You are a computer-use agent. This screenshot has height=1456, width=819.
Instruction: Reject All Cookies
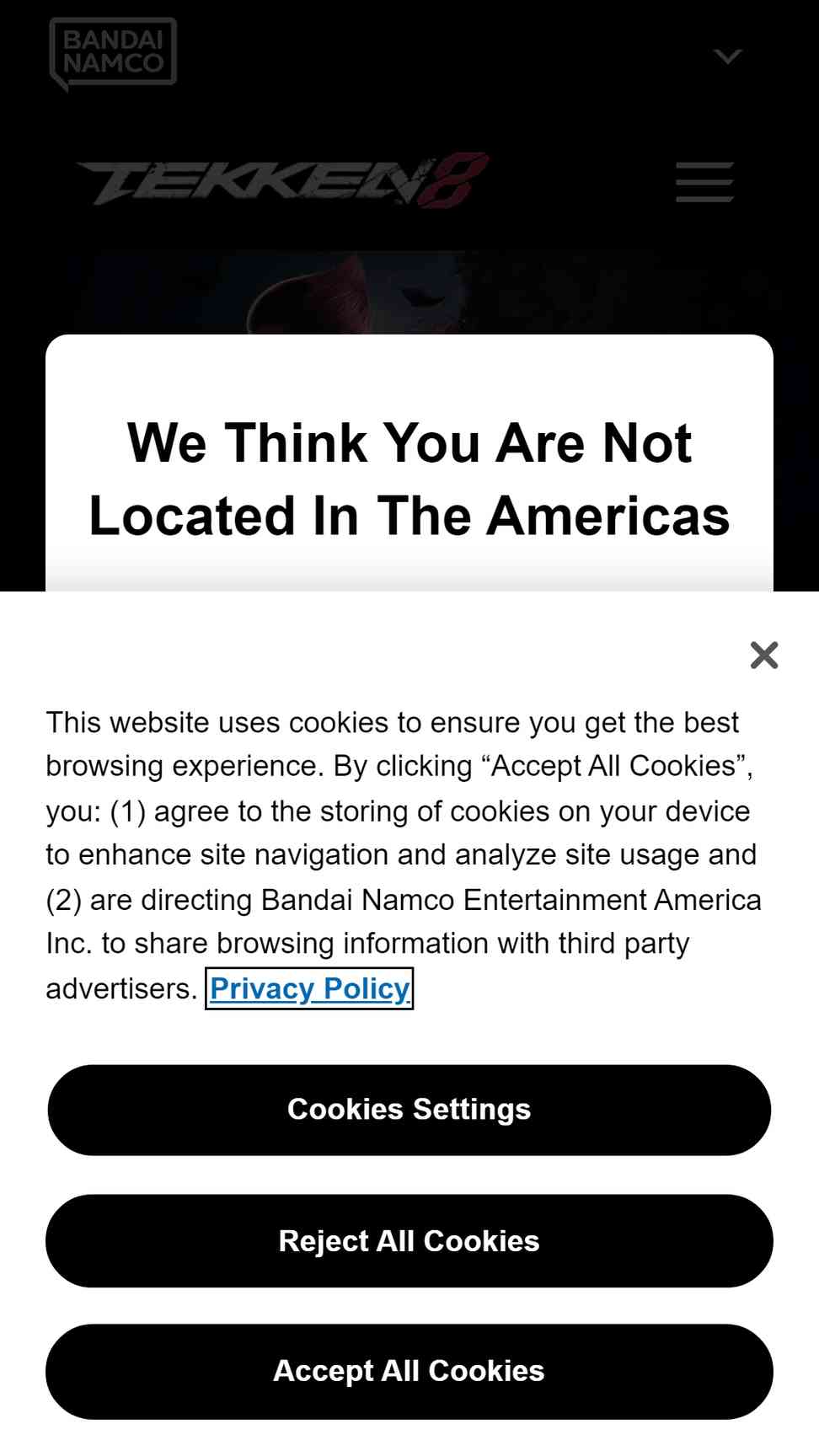[x=409, y=1241]
